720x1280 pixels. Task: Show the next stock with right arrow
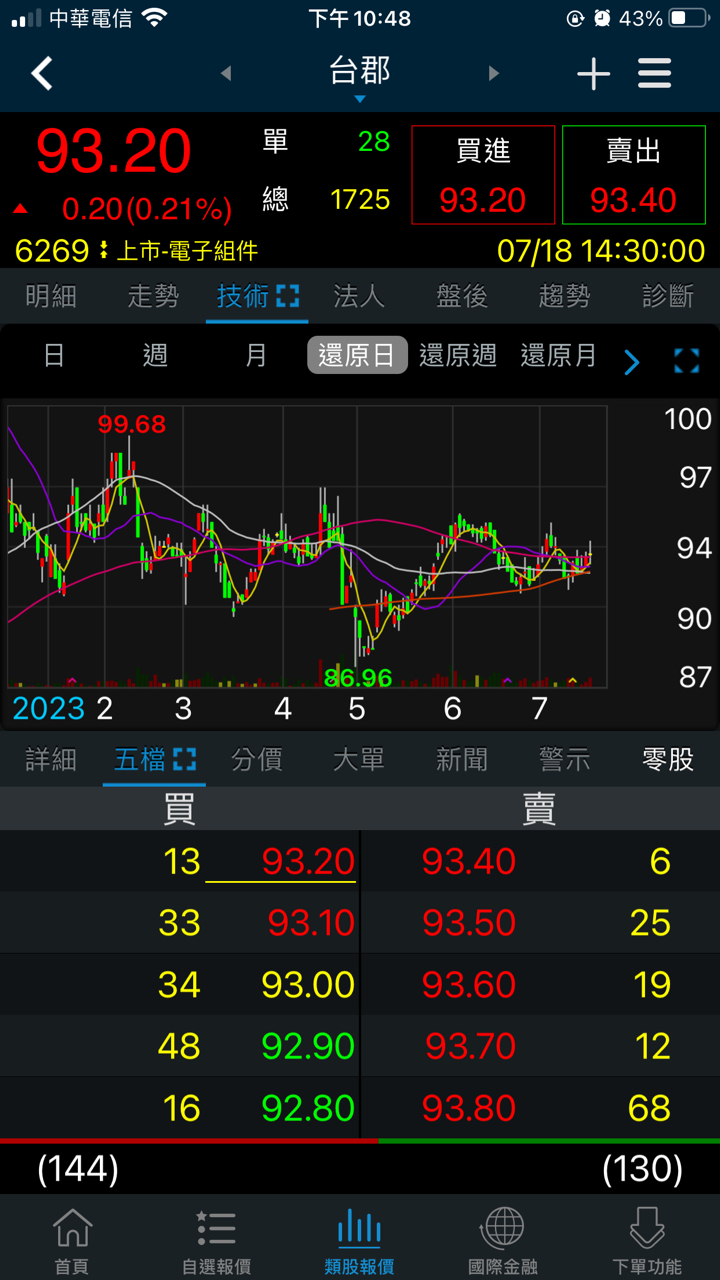(x=493, y=73)
